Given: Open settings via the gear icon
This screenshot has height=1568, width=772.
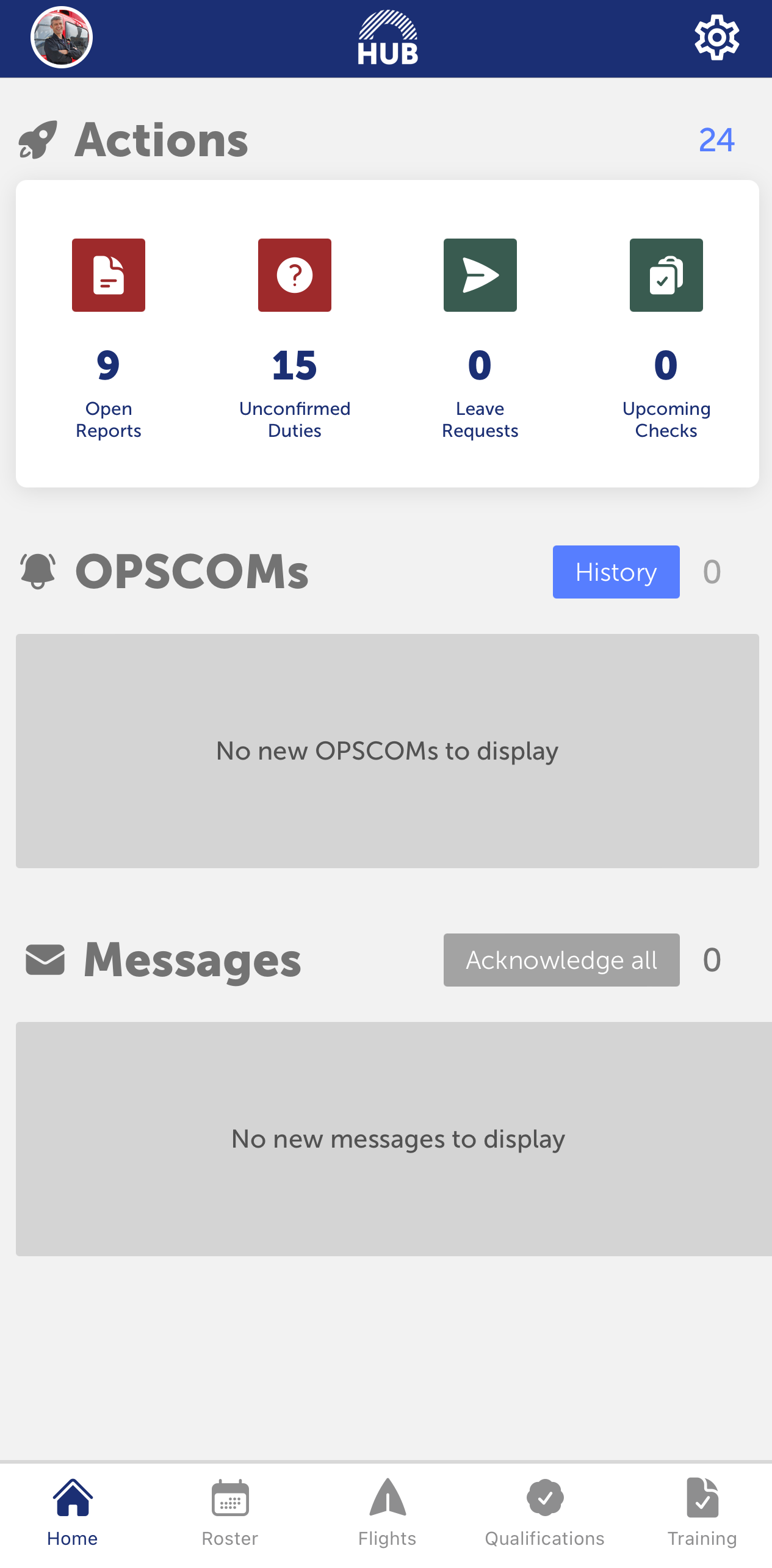Looking at the screenshot, I should pyautogui.click(x=716, y=38).
